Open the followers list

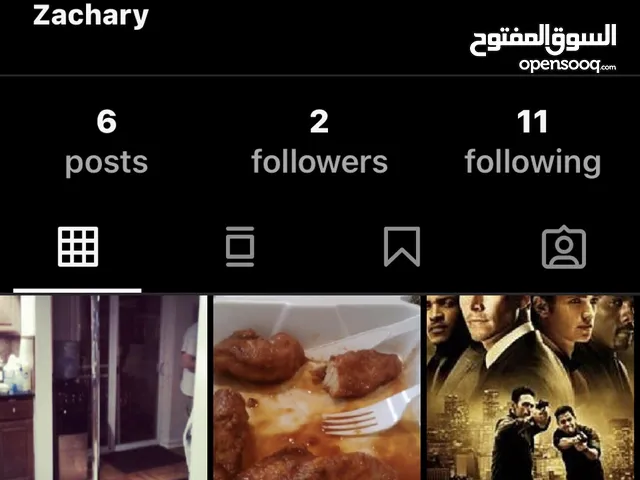(x=319, y=143)
